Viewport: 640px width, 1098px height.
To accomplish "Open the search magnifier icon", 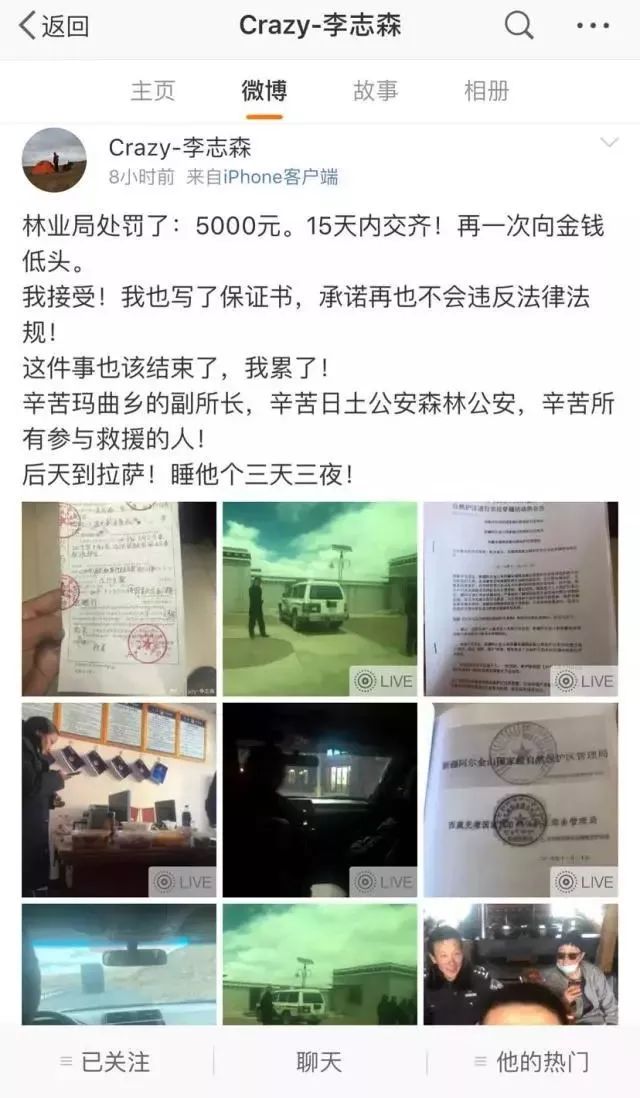I will click(519, 26).
